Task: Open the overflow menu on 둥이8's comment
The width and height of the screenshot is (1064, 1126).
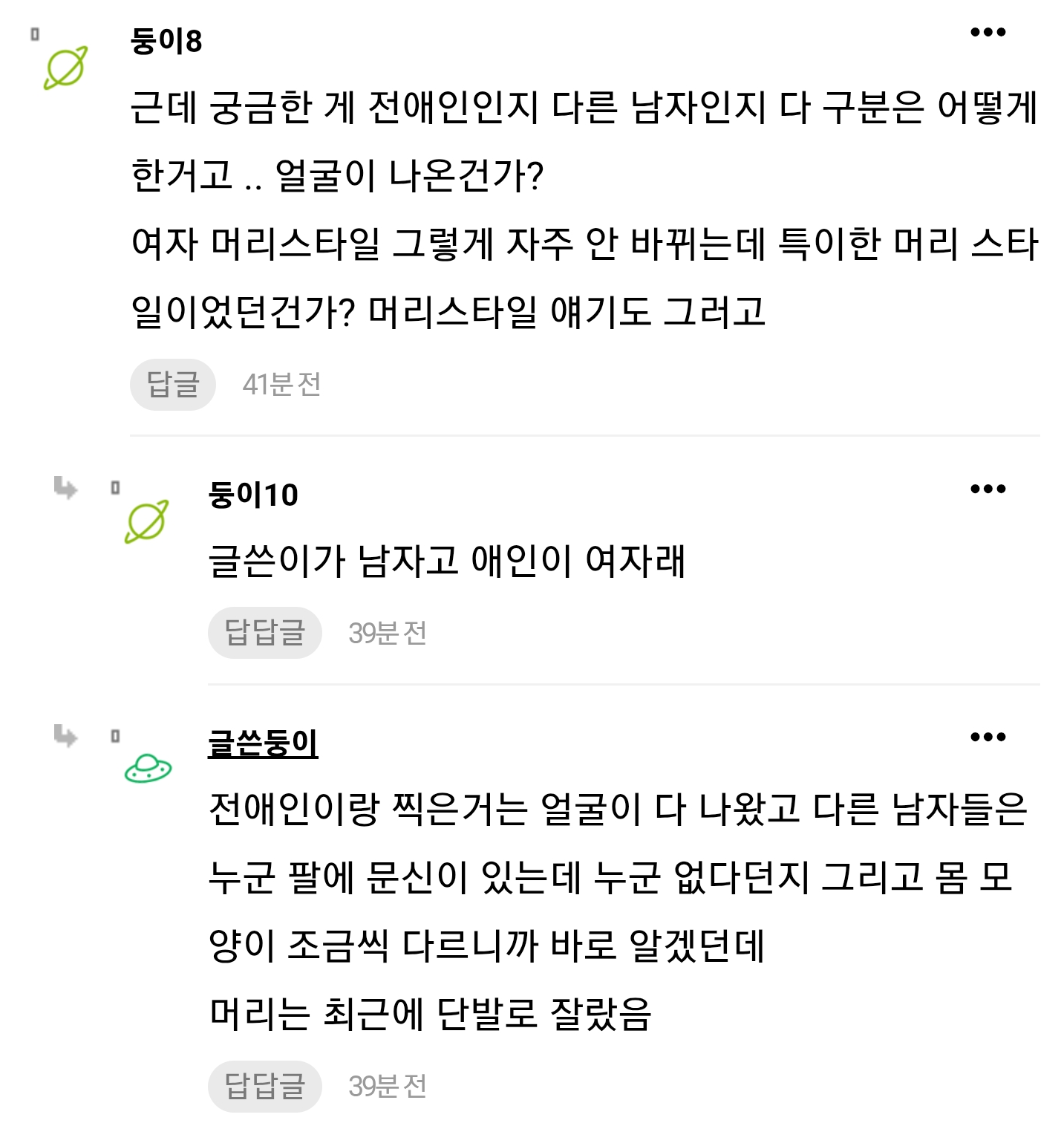Action: 988,33
